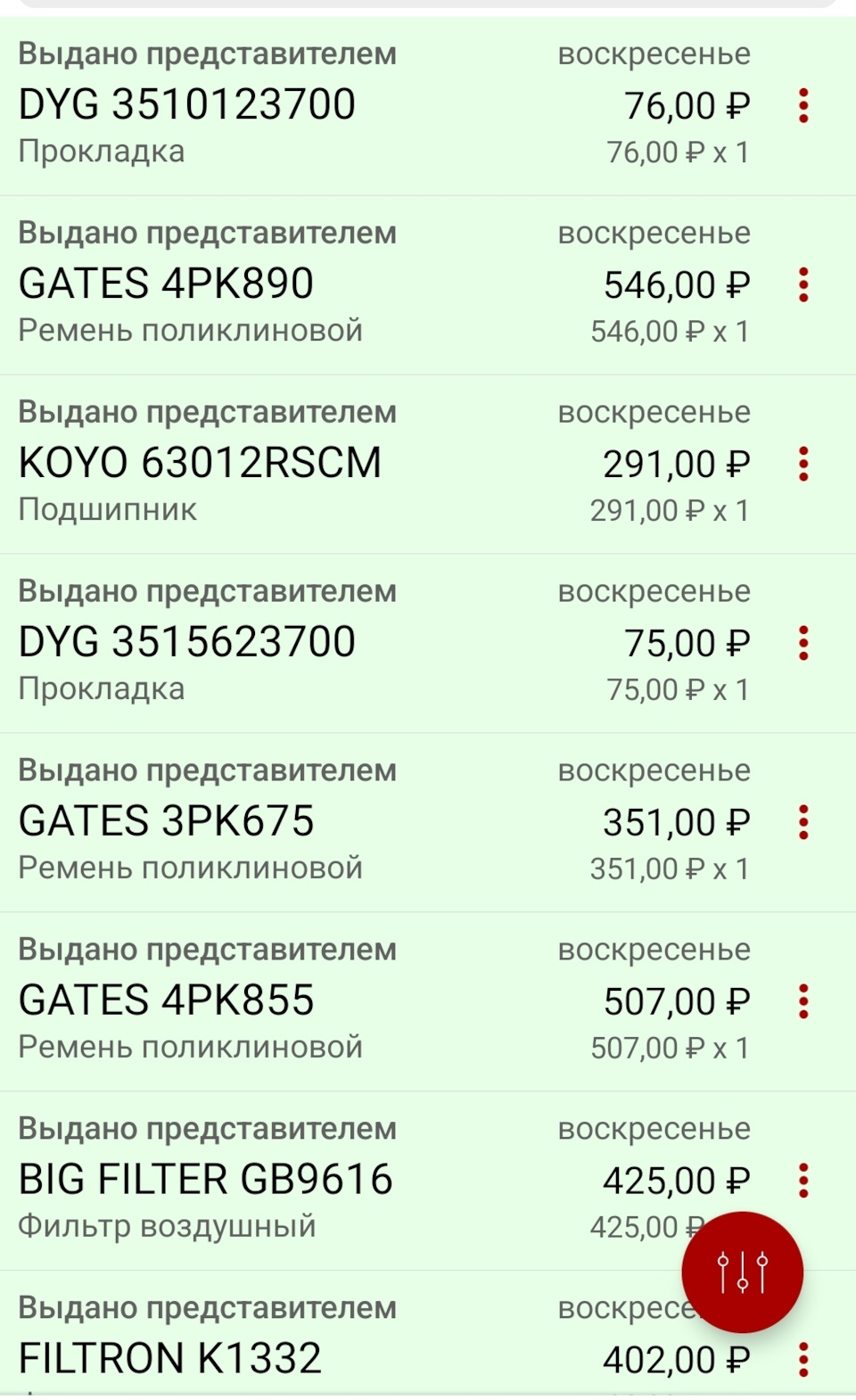Open the red filter floating button
The width and height of the screenshot is (856, 1400).
click(742, 1272)
